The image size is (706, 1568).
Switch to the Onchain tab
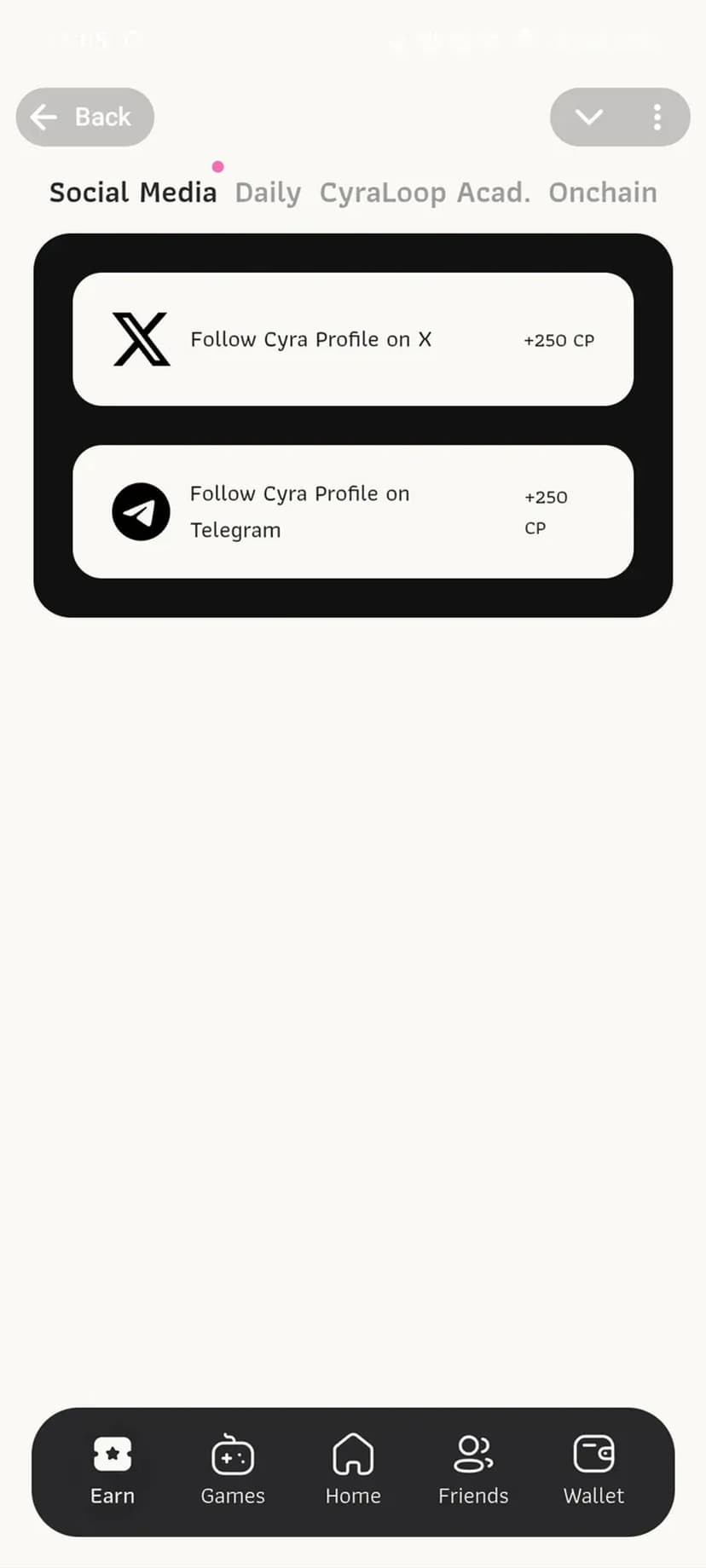tap(603, 193)
